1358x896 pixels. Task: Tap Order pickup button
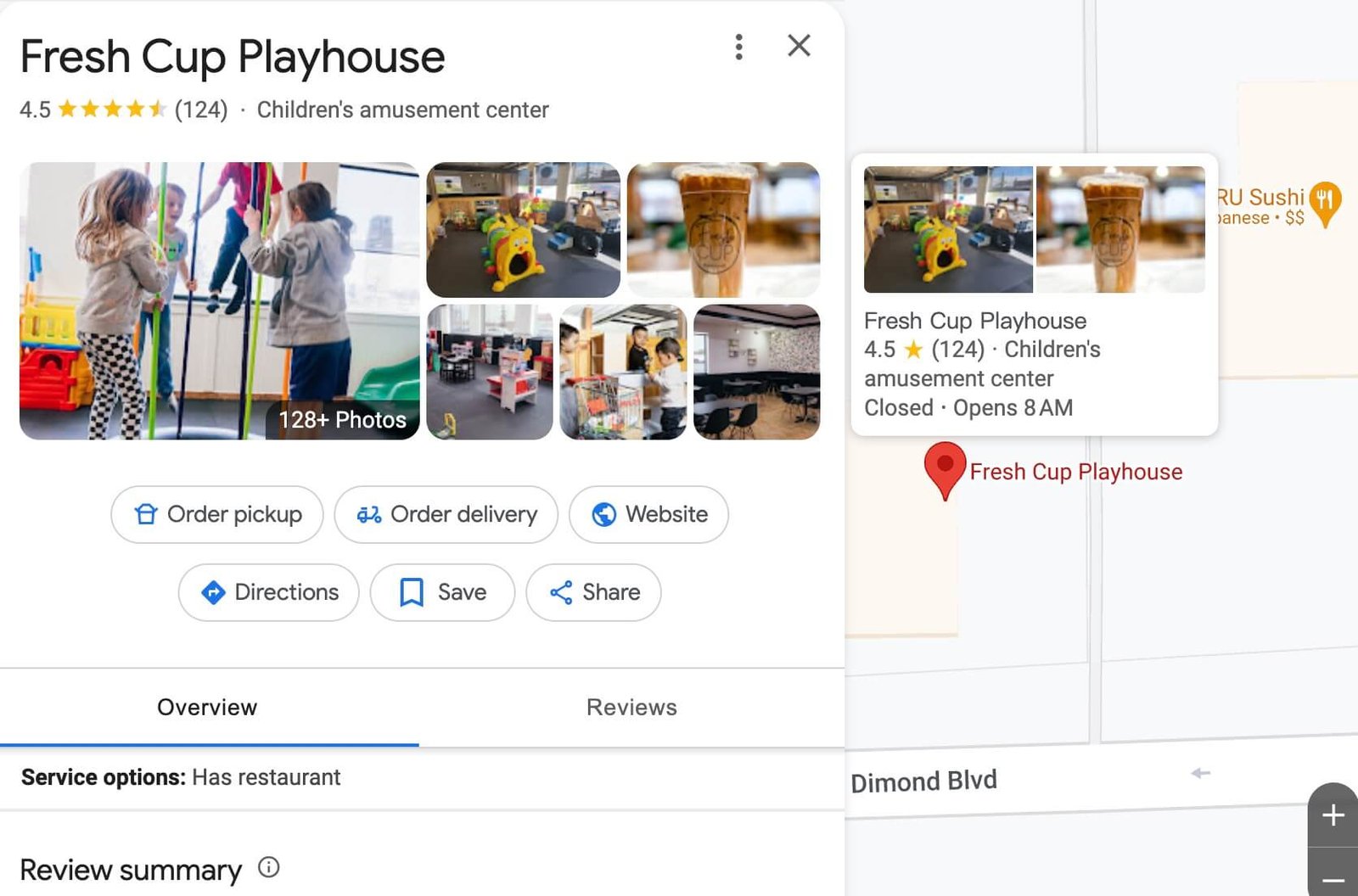[217, 514]
